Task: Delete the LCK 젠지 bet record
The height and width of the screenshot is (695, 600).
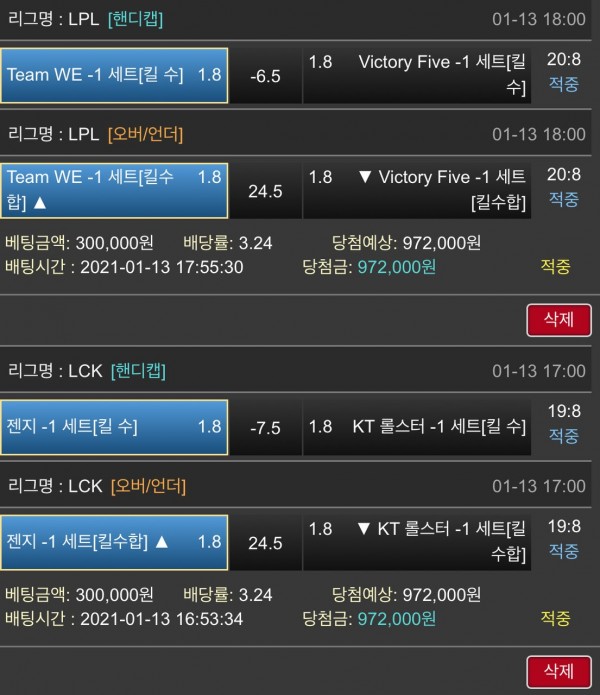Action: pyautogui.click(x=558, y=671)
